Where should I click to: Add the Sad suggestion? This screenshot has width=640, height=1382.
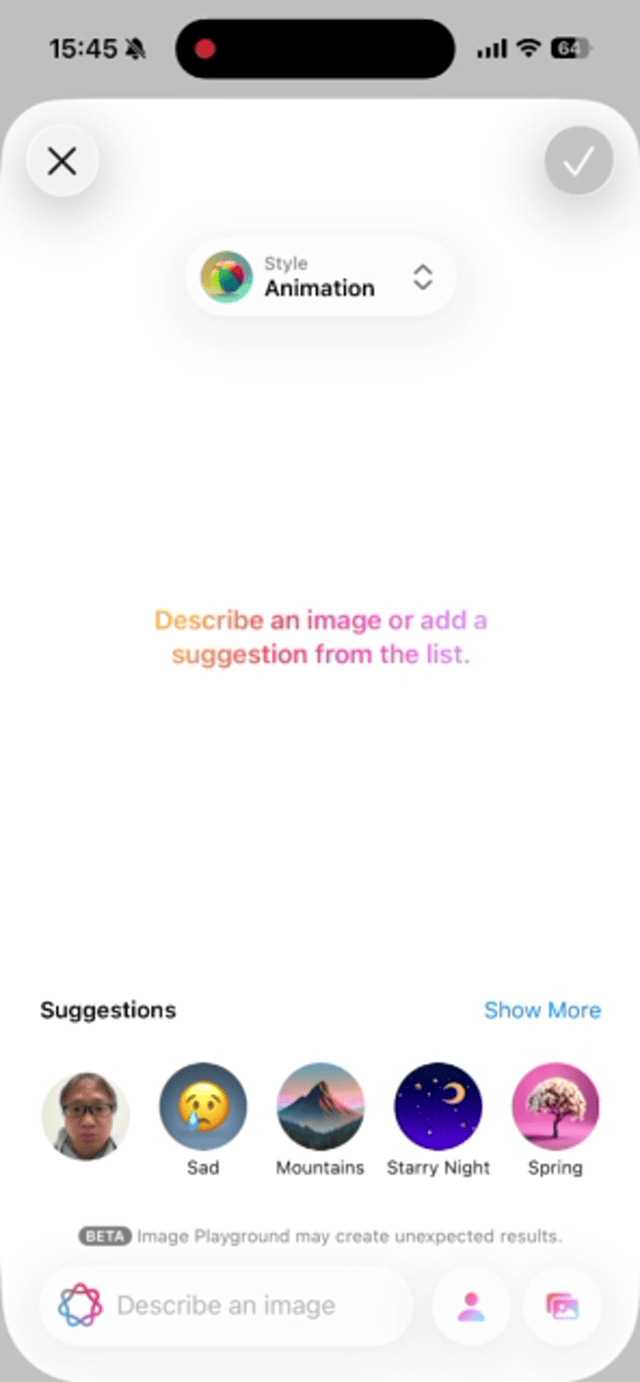[203, 1107]
